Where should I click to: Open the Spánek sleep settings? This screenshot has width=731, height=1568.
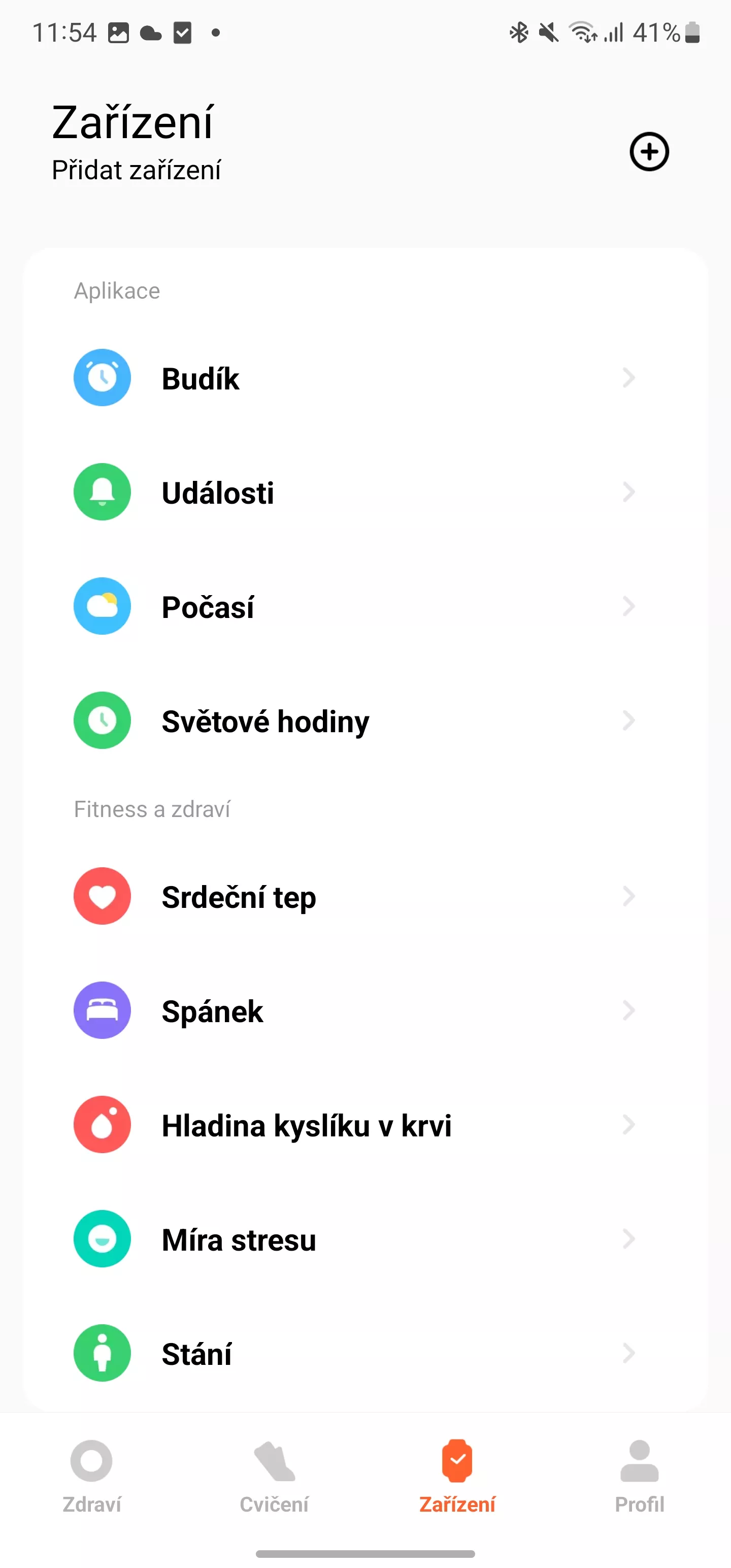365,1010
